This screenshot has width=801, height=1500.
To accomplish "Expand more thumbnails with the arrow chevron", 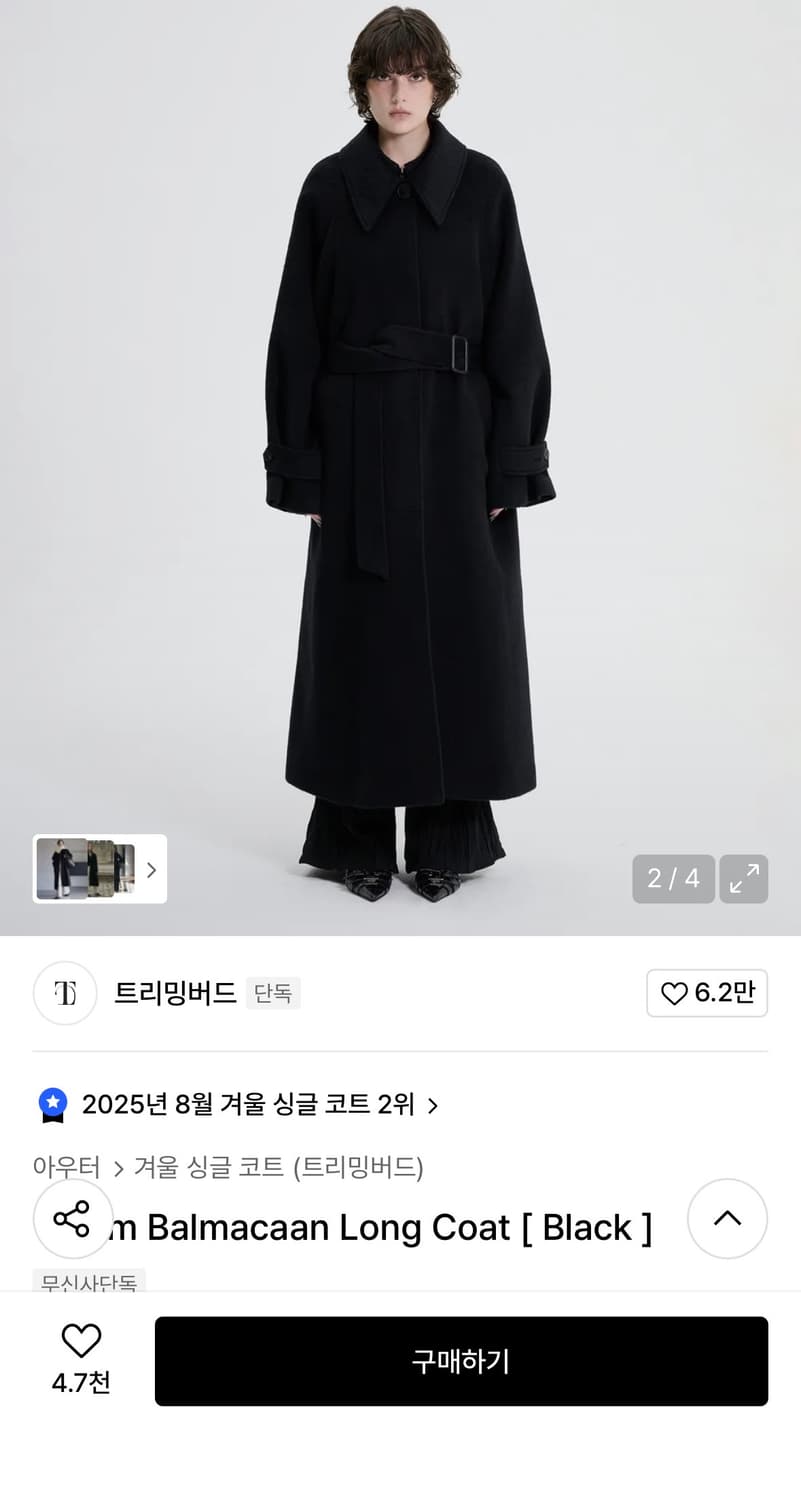I will click(151, 869).
